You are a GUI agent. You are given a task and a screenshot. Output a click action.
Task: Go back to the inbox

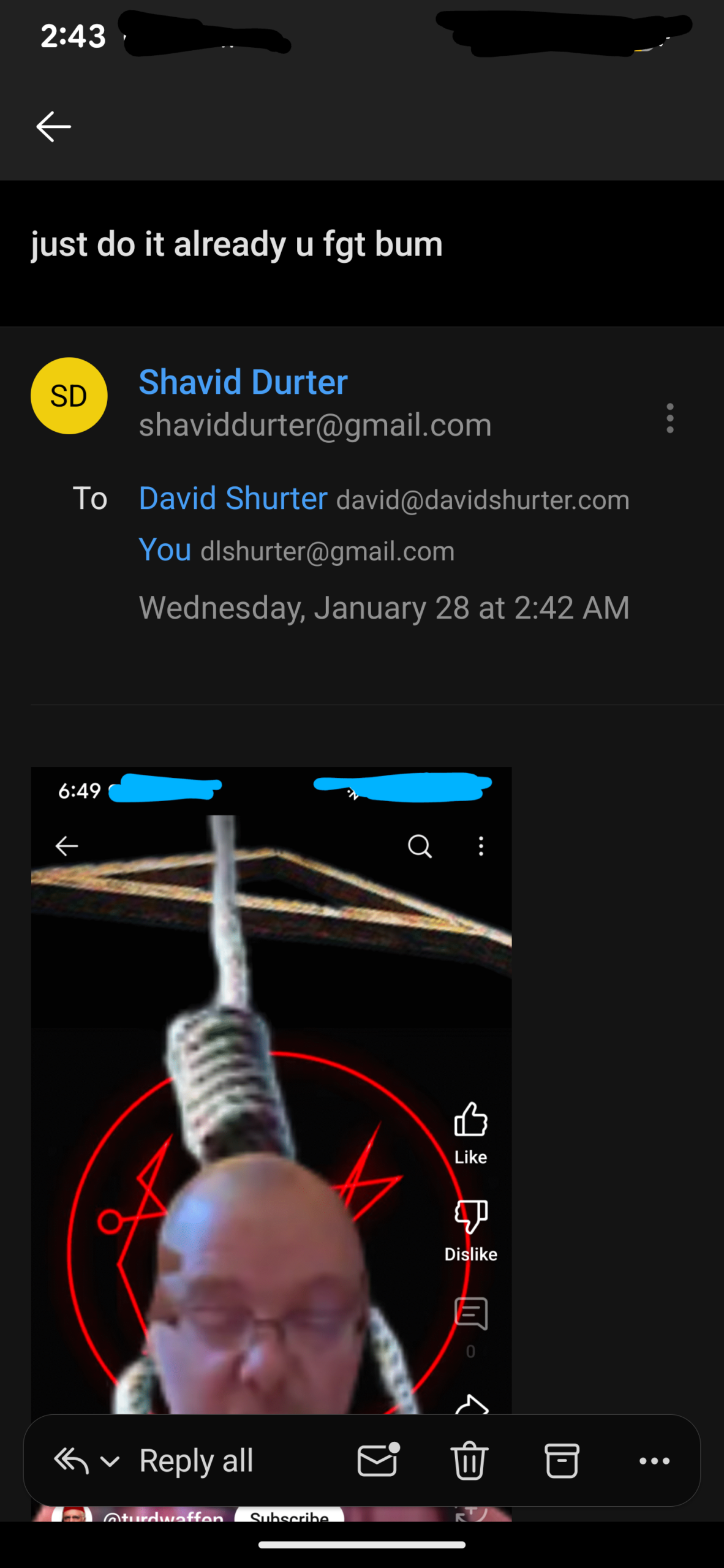pyautogui.click(x=54, y=127)
